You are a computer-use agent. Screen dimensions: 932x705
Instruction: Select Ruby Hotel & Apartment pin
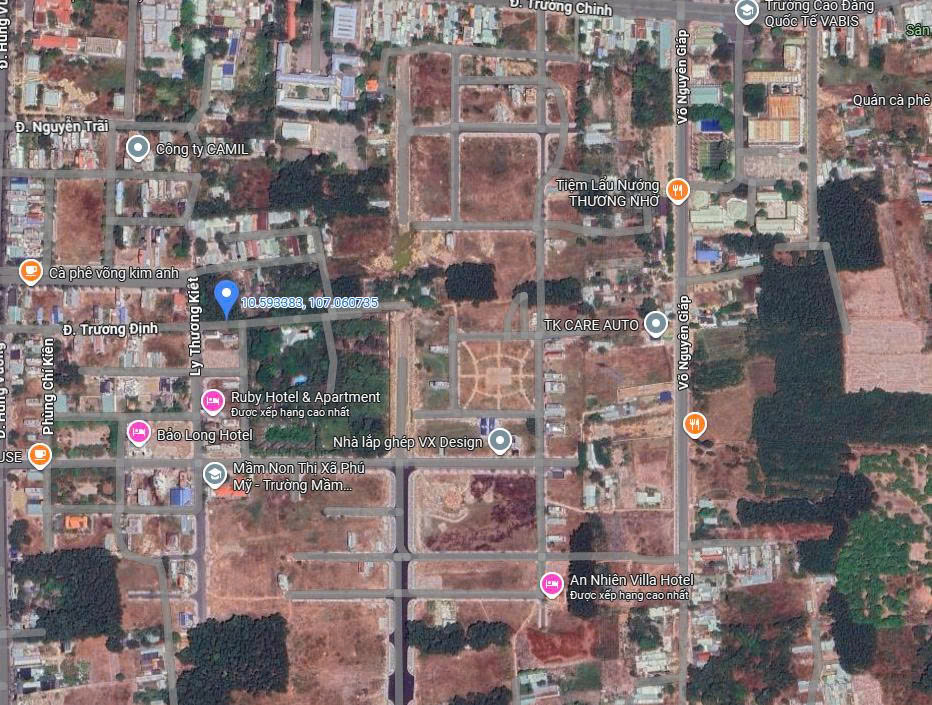(212, 401)
